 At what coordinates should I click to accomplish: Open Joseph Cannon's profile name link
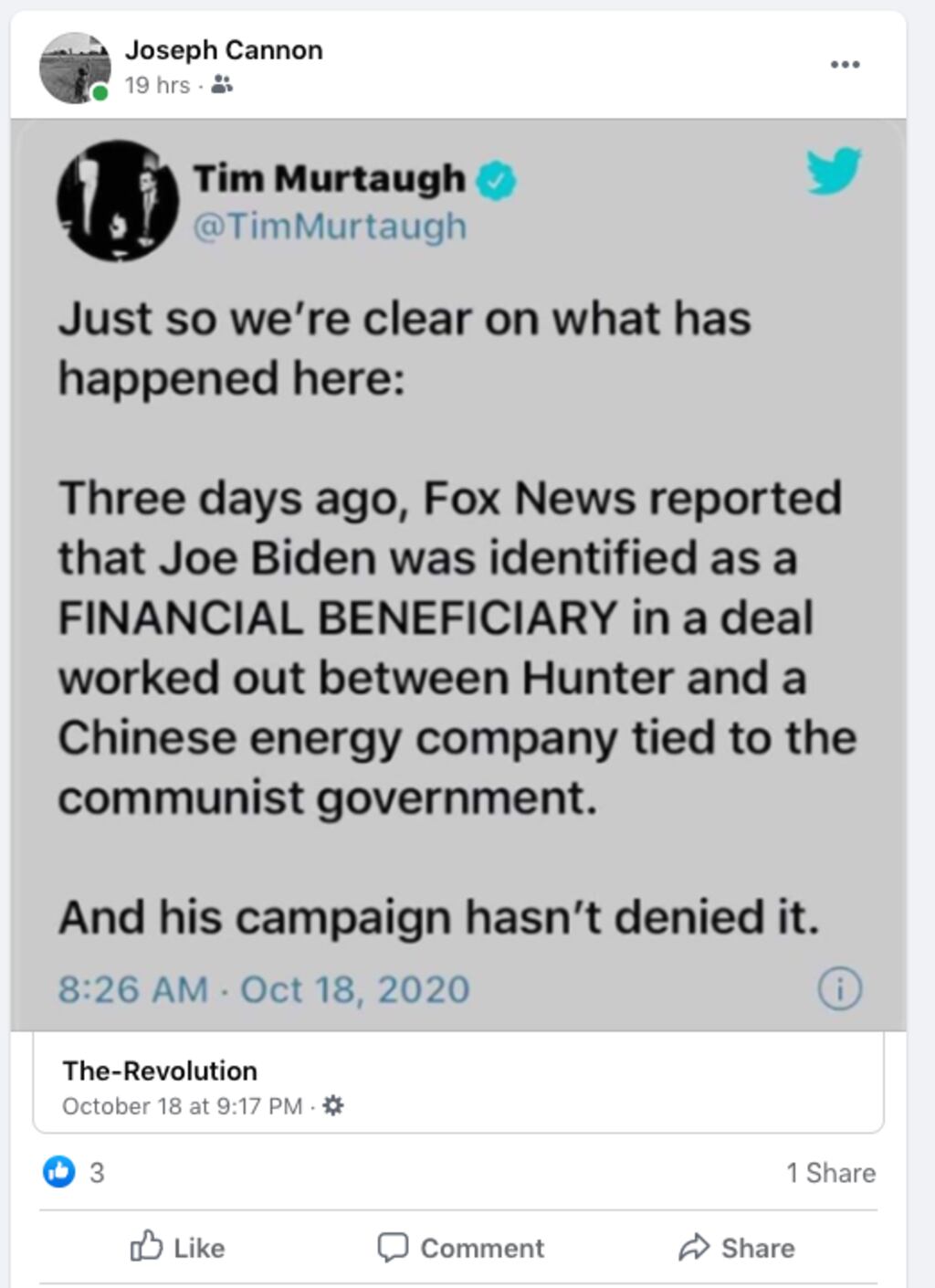pyautogui.click(x=224, y=50)
